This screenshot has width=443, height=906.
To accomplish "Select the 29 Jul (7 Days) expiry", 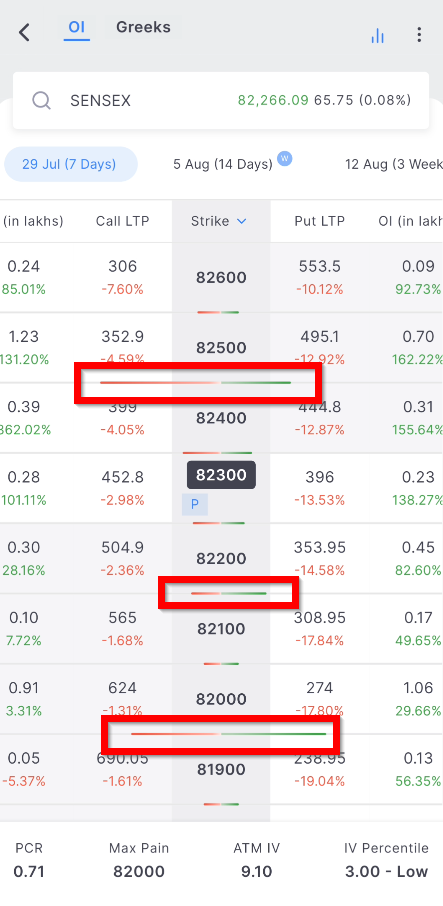I will point(70,164).
